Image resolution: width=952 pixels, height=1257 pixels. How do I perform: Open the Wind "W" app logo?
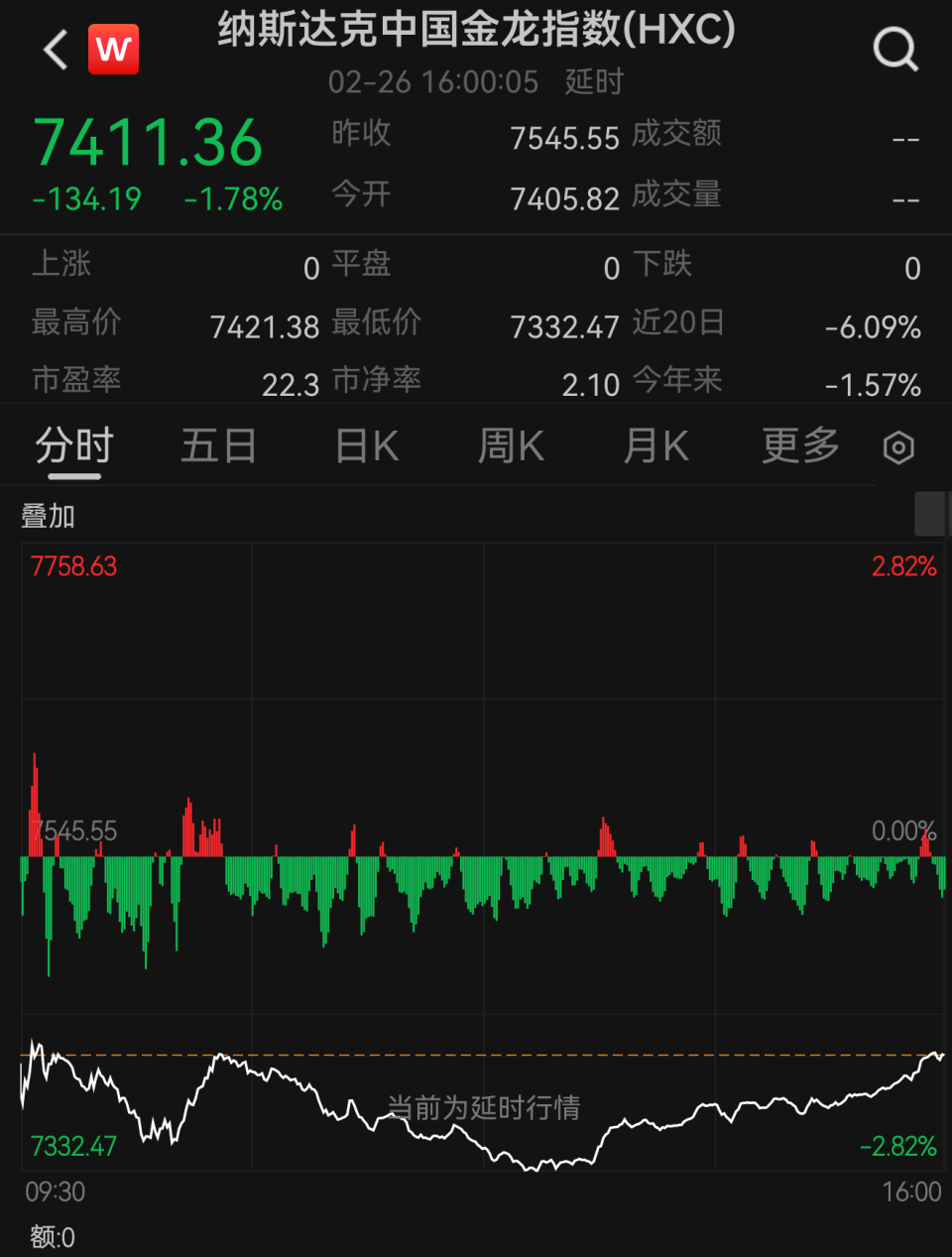click(113, 49)
